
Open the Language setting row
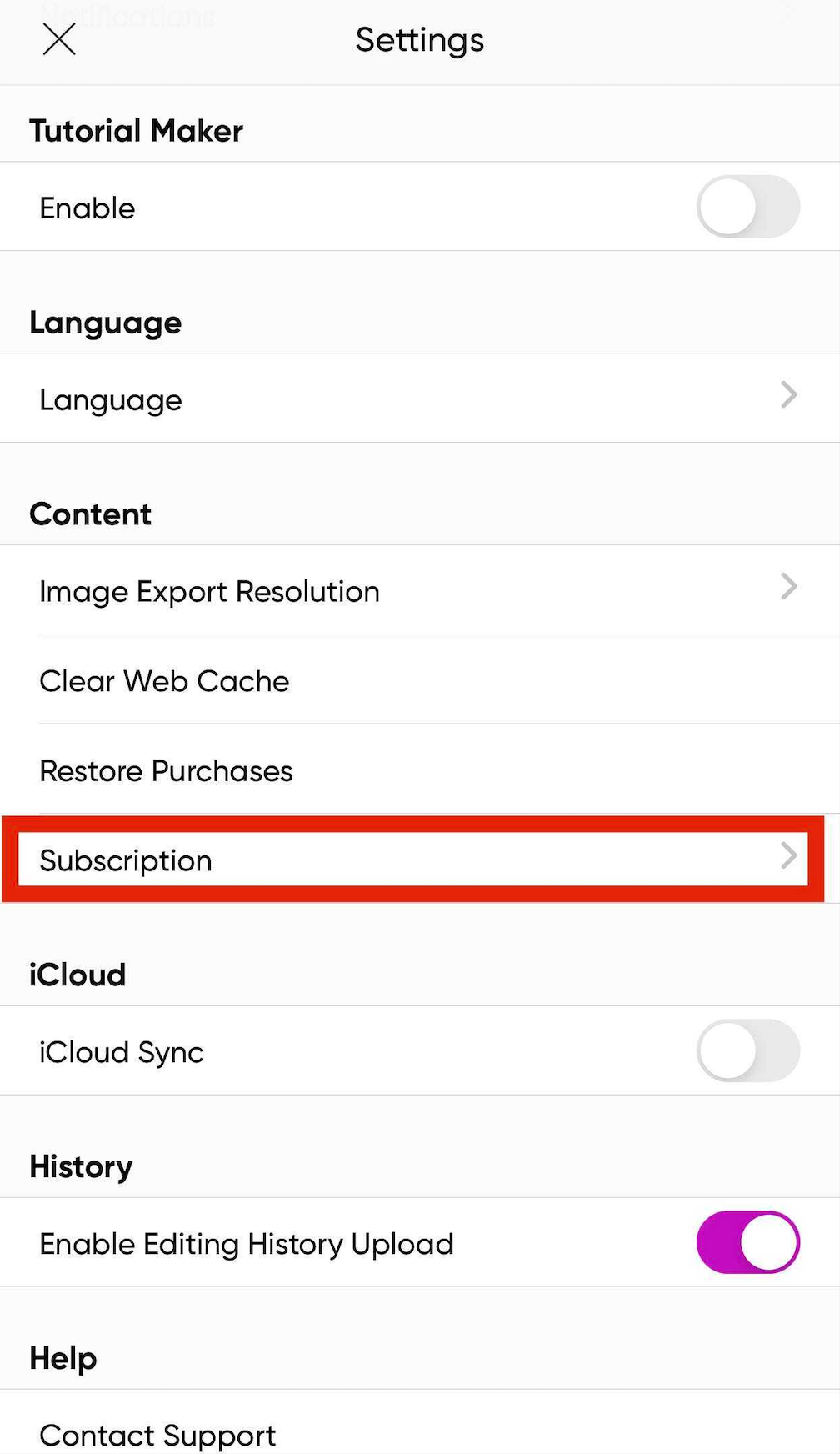(420, 399)
